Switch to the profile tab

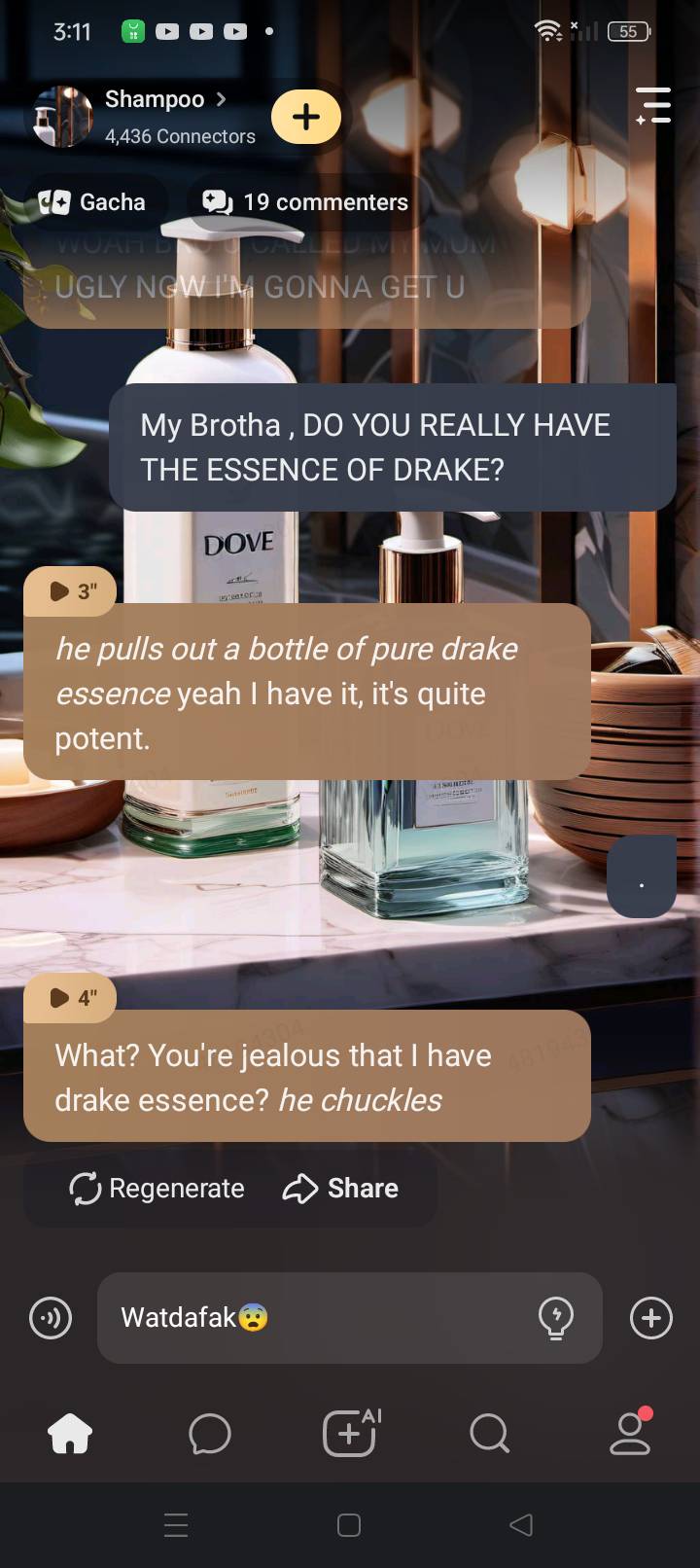click(x=629, y=1433)
